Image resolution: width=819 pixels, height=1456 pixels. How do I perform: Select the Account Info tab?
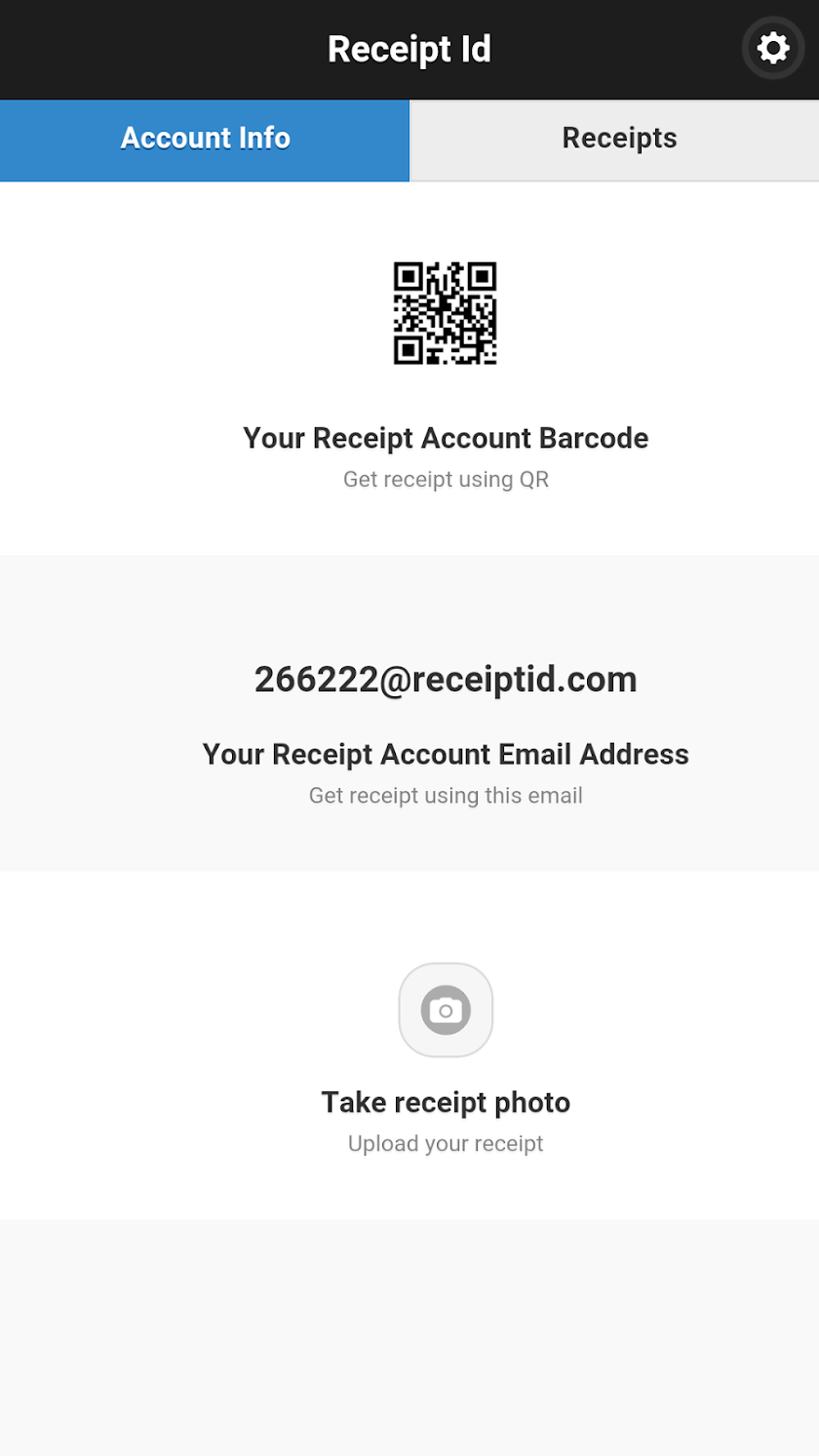pyautogui.click(x=205, y=139)
